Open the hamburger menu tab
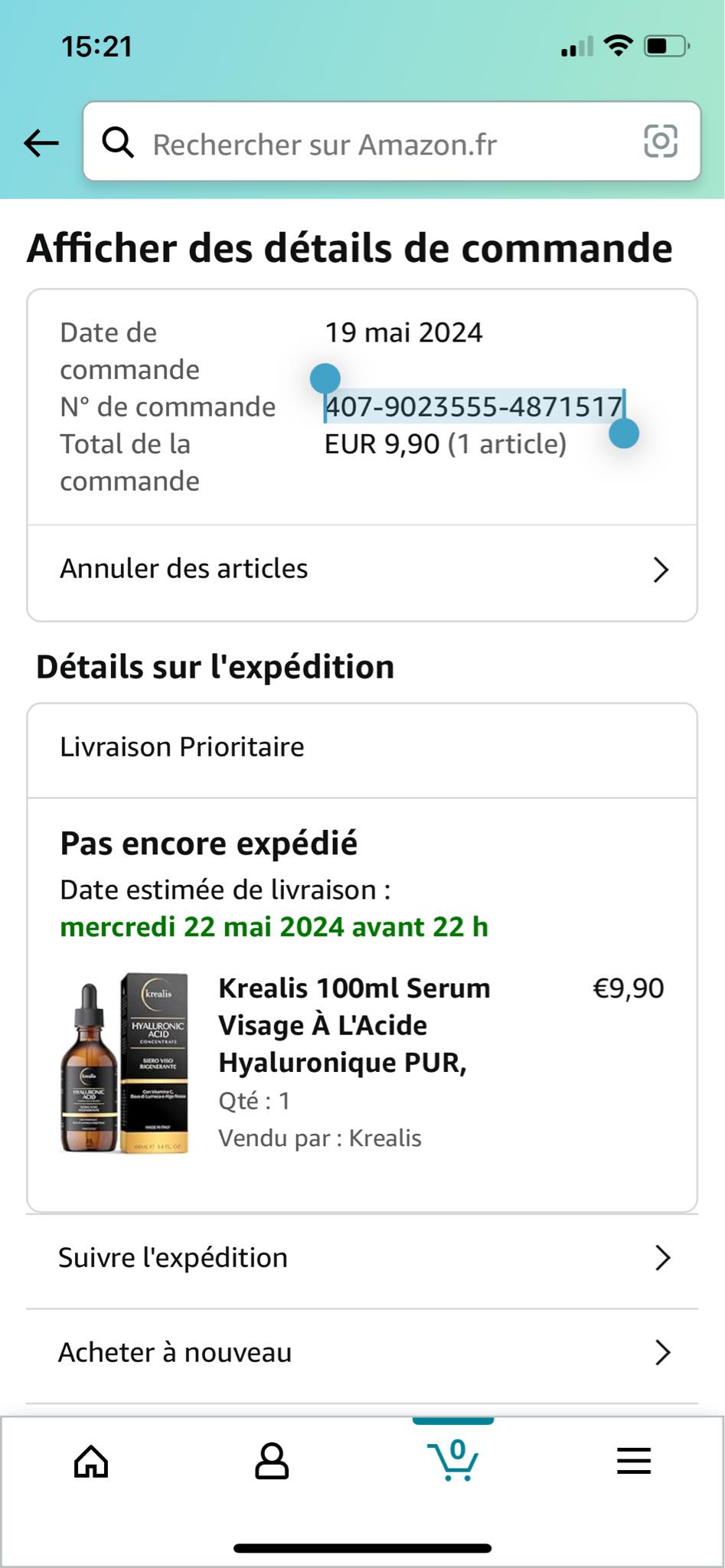 pos(634,1462)
